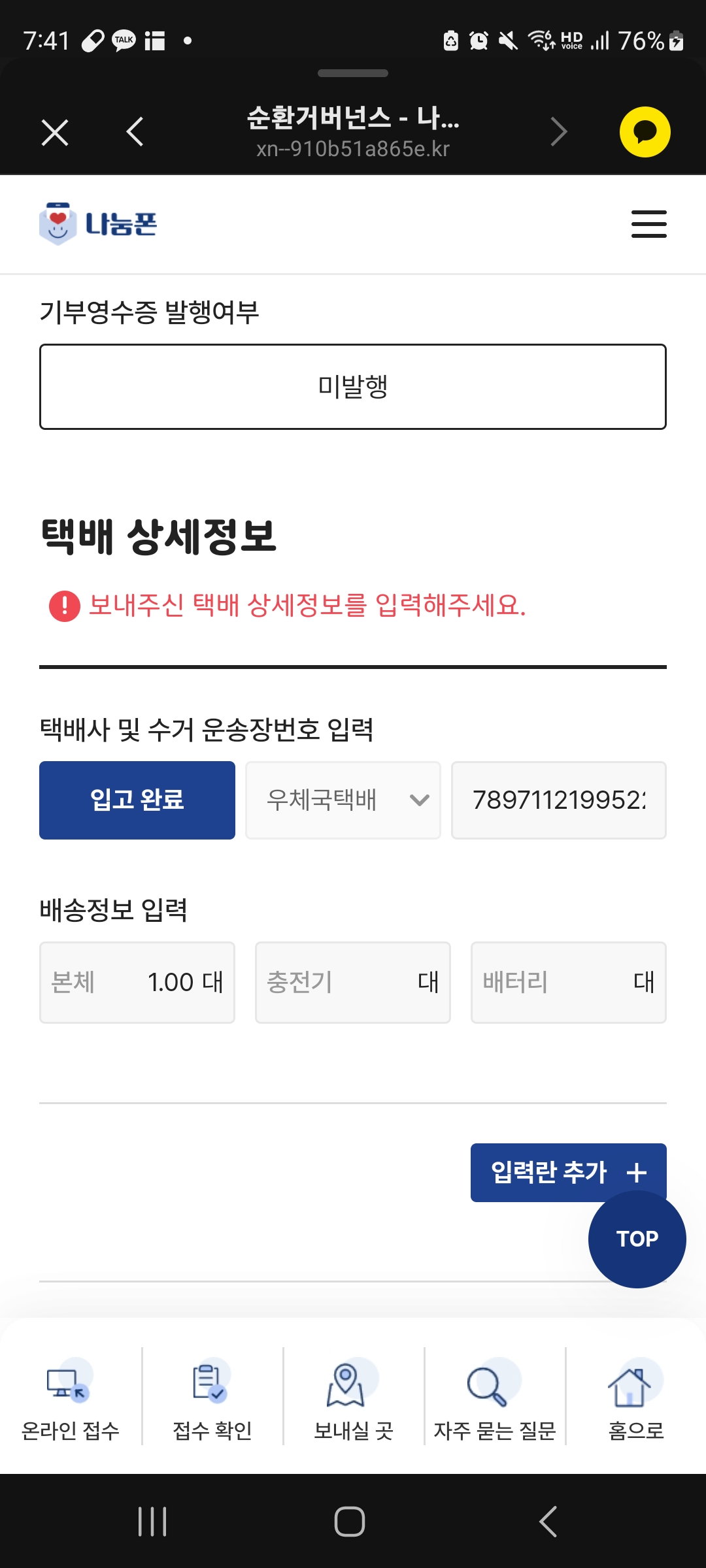Select the 배터리 quantity field
The height and width of the screenshot is (1568, 706).
point(569,983)
